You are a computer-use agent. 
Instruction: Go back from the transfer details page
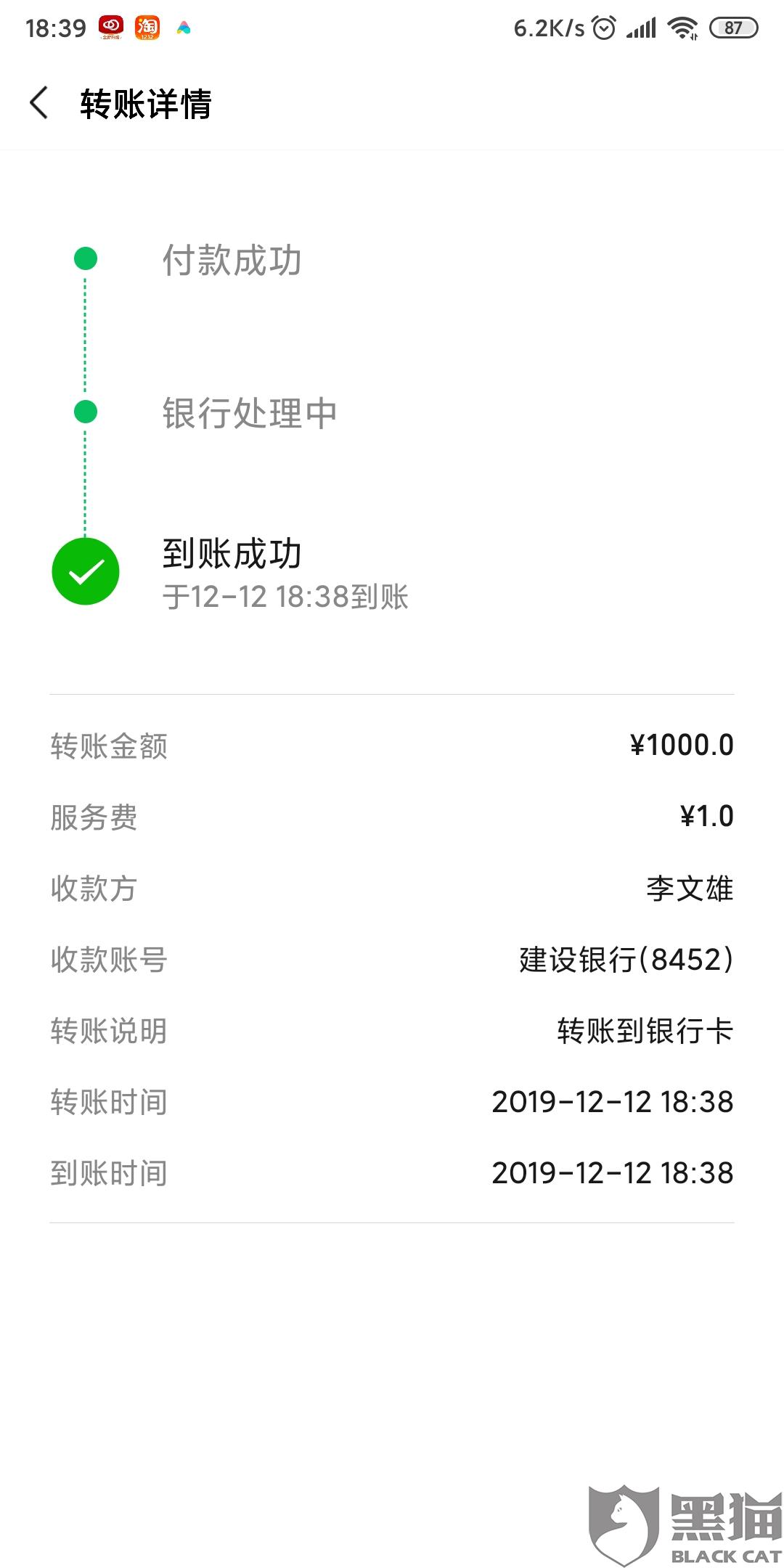pos(39,102)
